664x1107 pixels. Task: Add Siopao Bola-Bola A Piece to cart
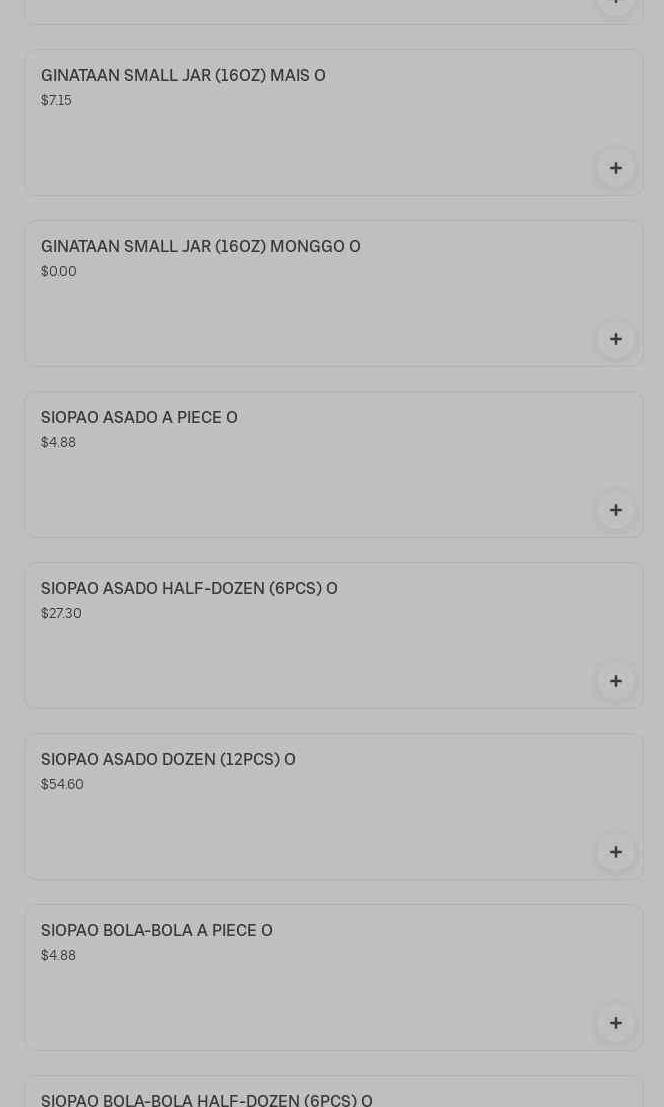click(615, 1023)
